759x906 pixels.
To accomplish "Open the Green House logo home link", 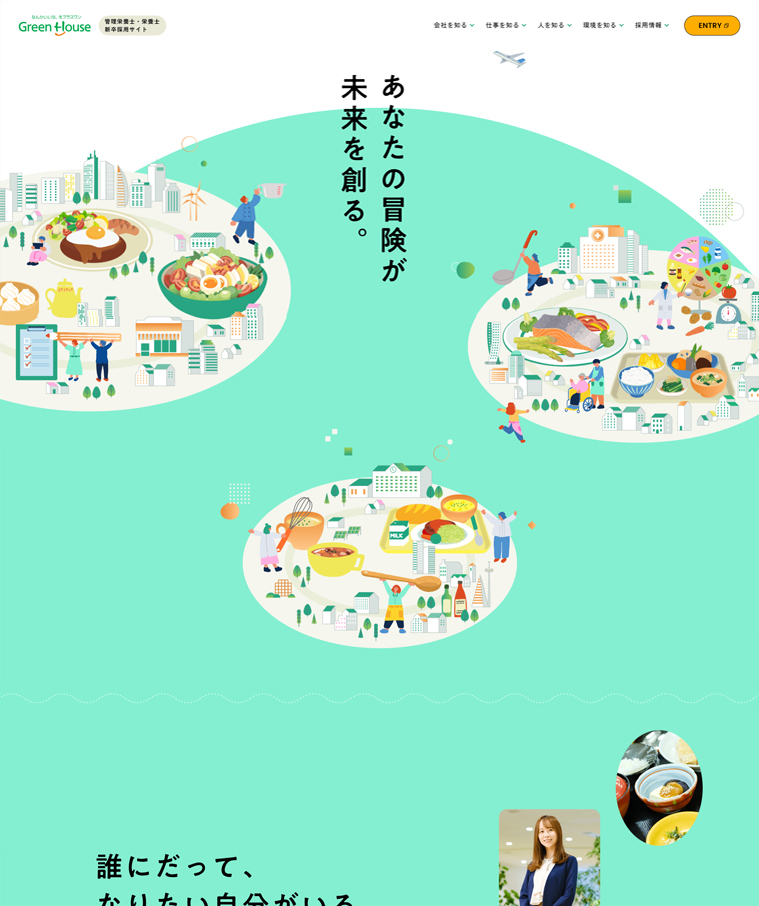I will pos(55,26).
